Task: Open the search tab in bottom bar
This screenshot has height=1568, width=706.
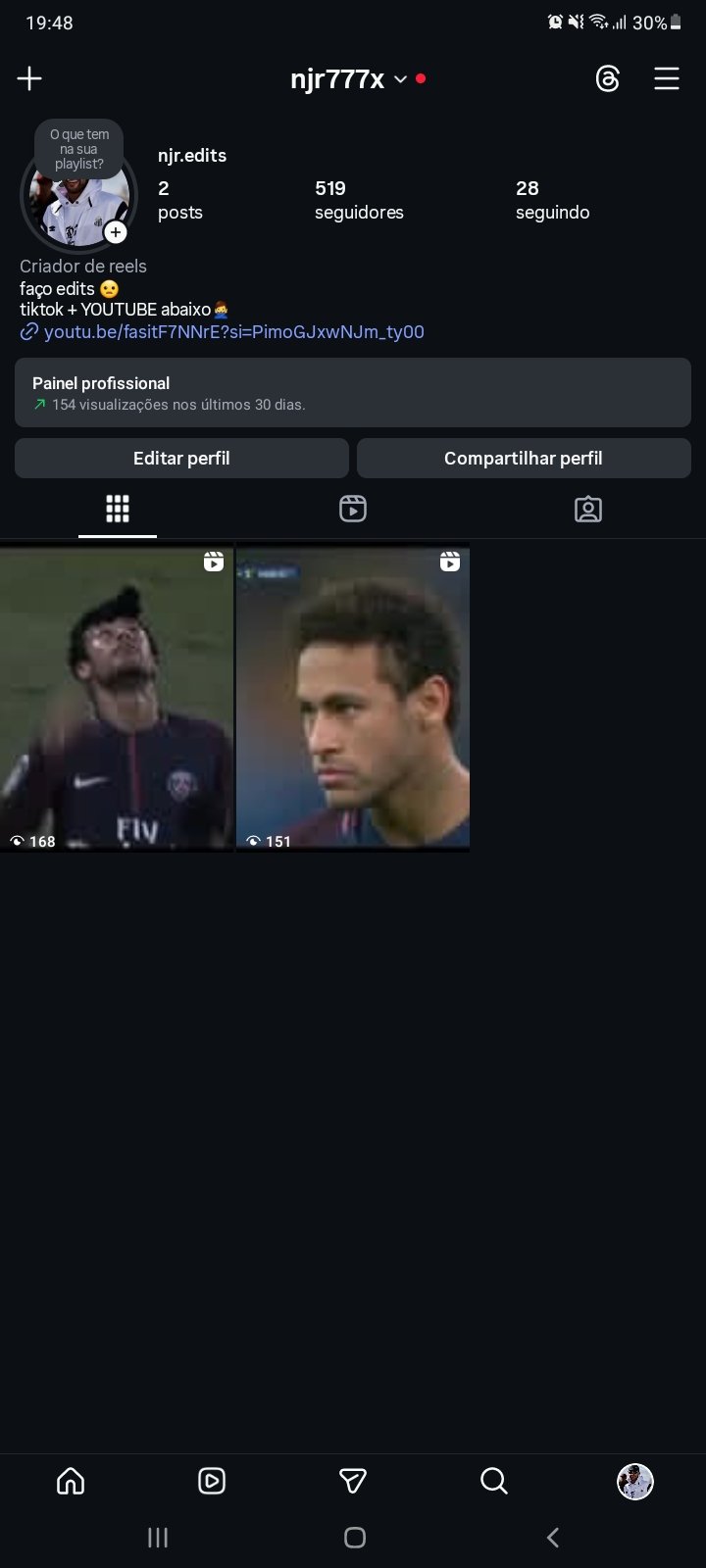Action: coord(494,1480)
